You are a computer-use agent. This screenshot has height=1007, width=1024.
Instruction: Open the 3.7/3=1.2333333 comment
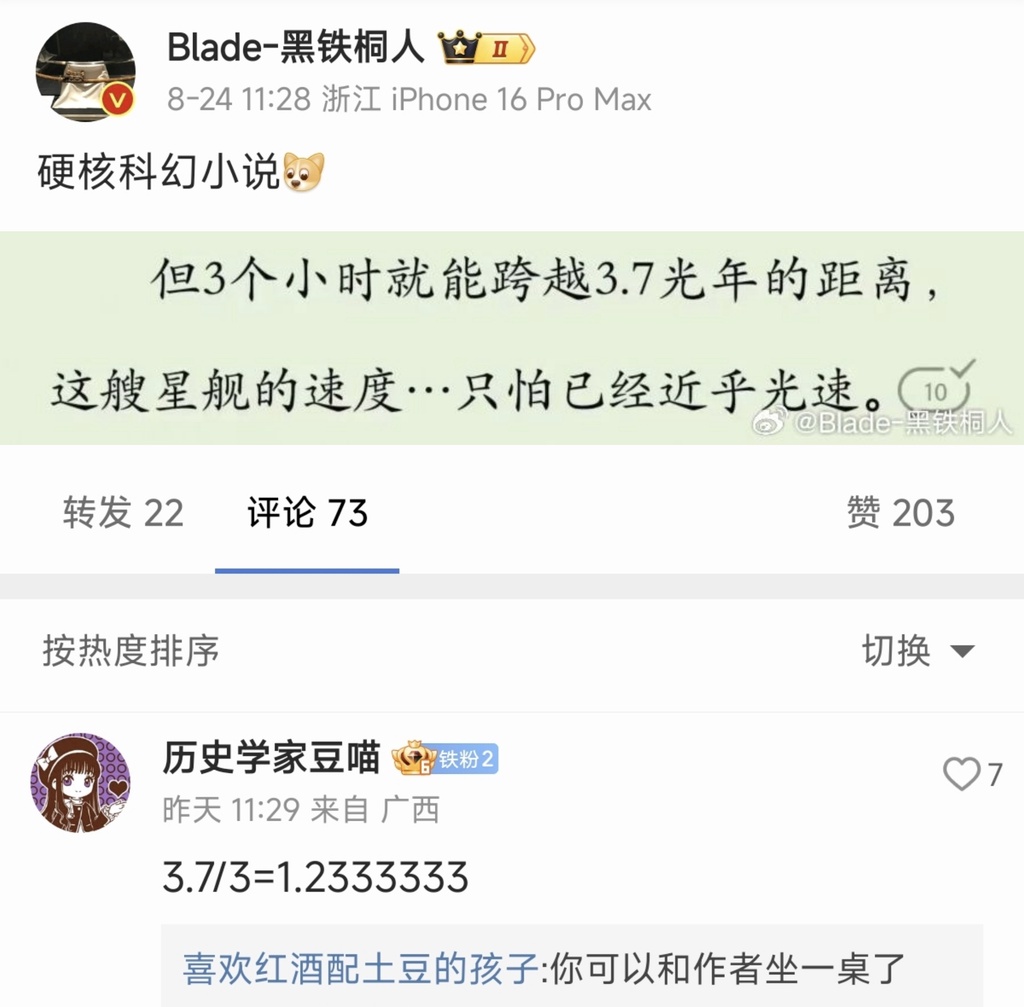pyautogui.click(x=315, y=876)
